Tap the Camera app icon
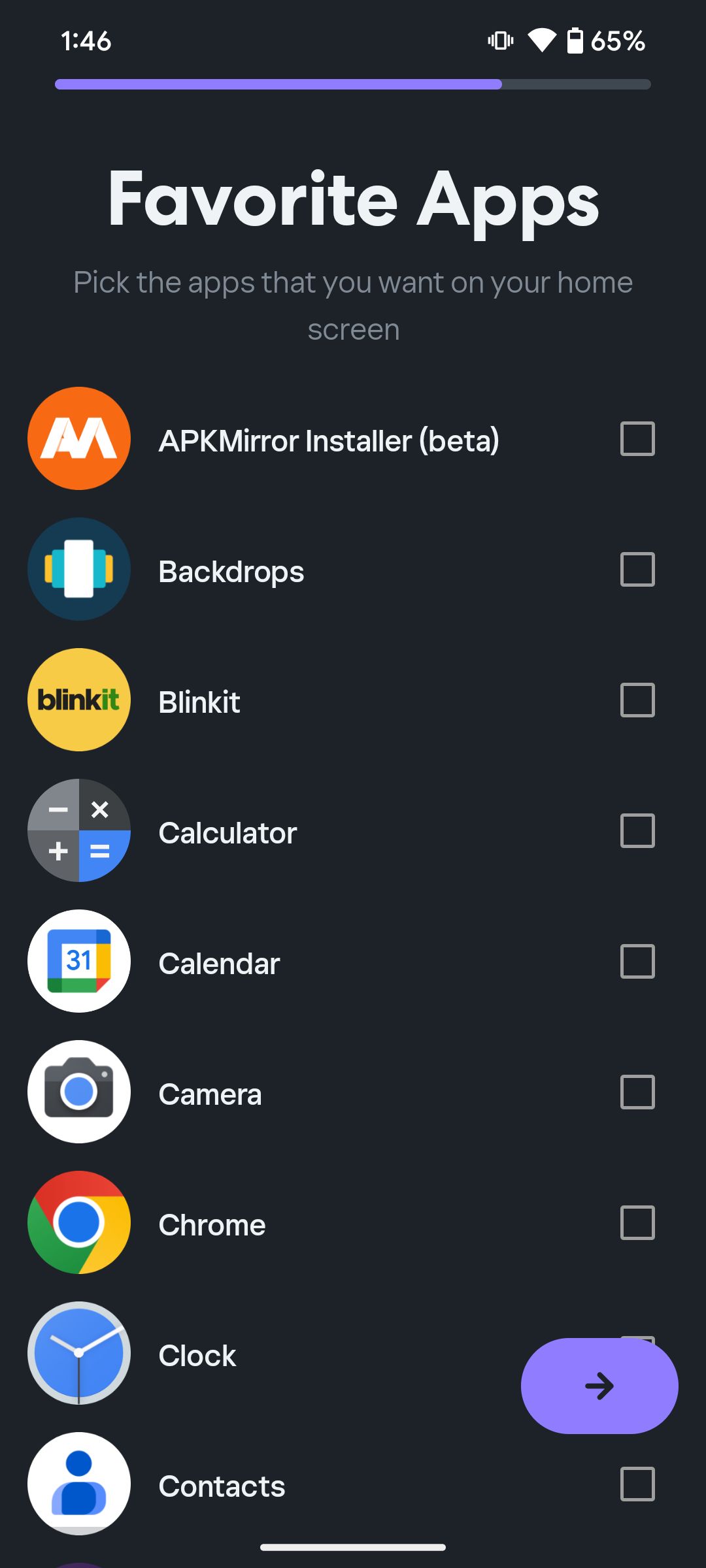 pos(78,1092)
